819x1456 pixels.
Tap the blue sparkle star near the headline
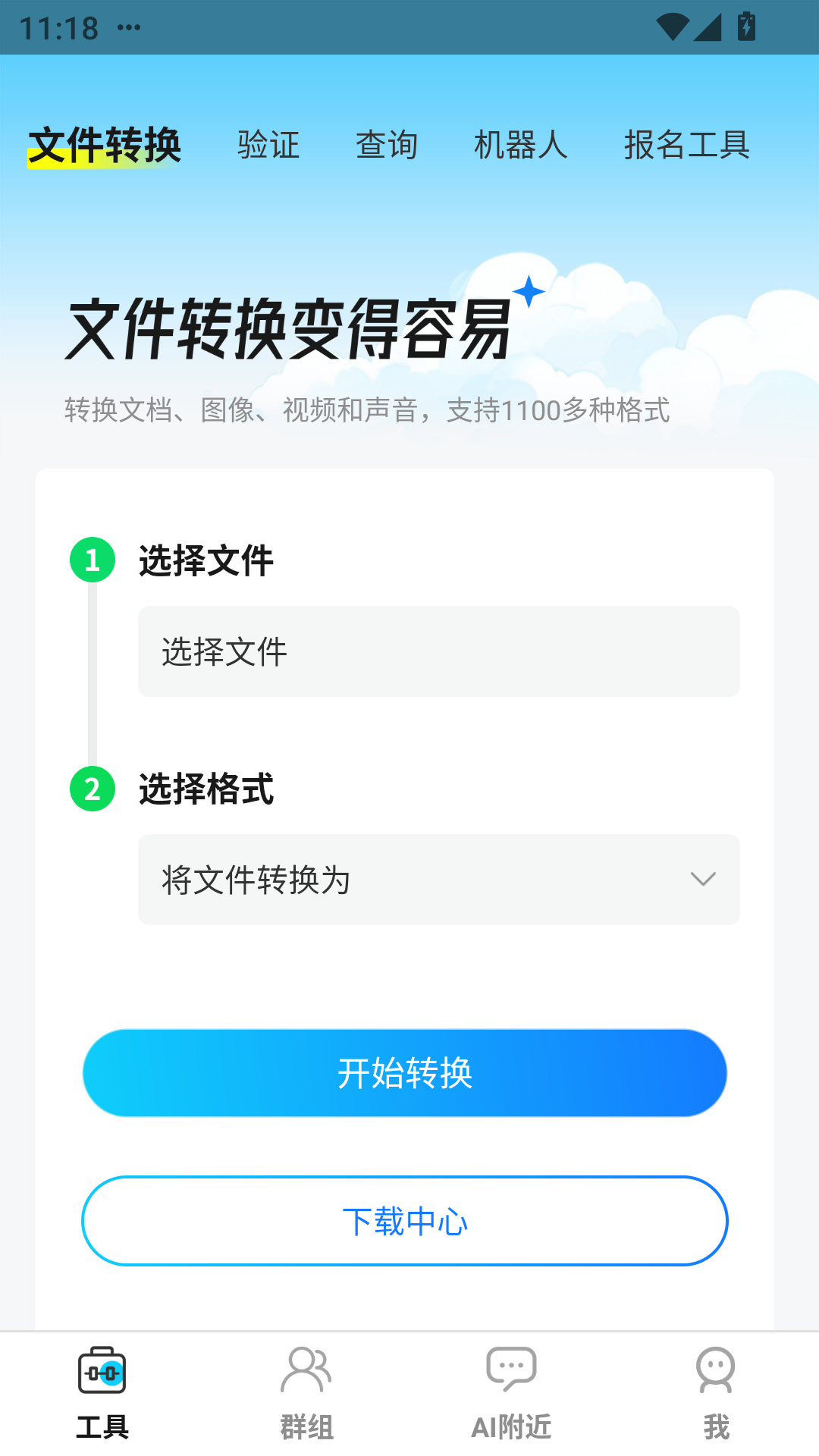(x=527, y=292)
